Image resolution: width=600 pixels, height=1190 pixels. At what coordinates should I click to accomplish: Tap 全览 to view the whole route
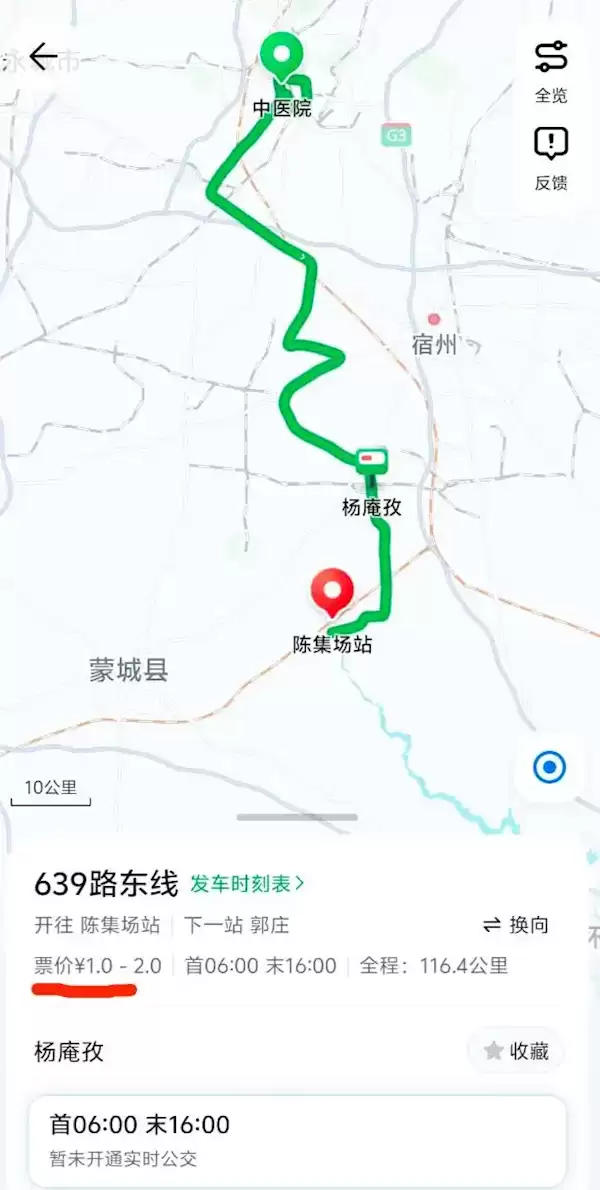551,71
